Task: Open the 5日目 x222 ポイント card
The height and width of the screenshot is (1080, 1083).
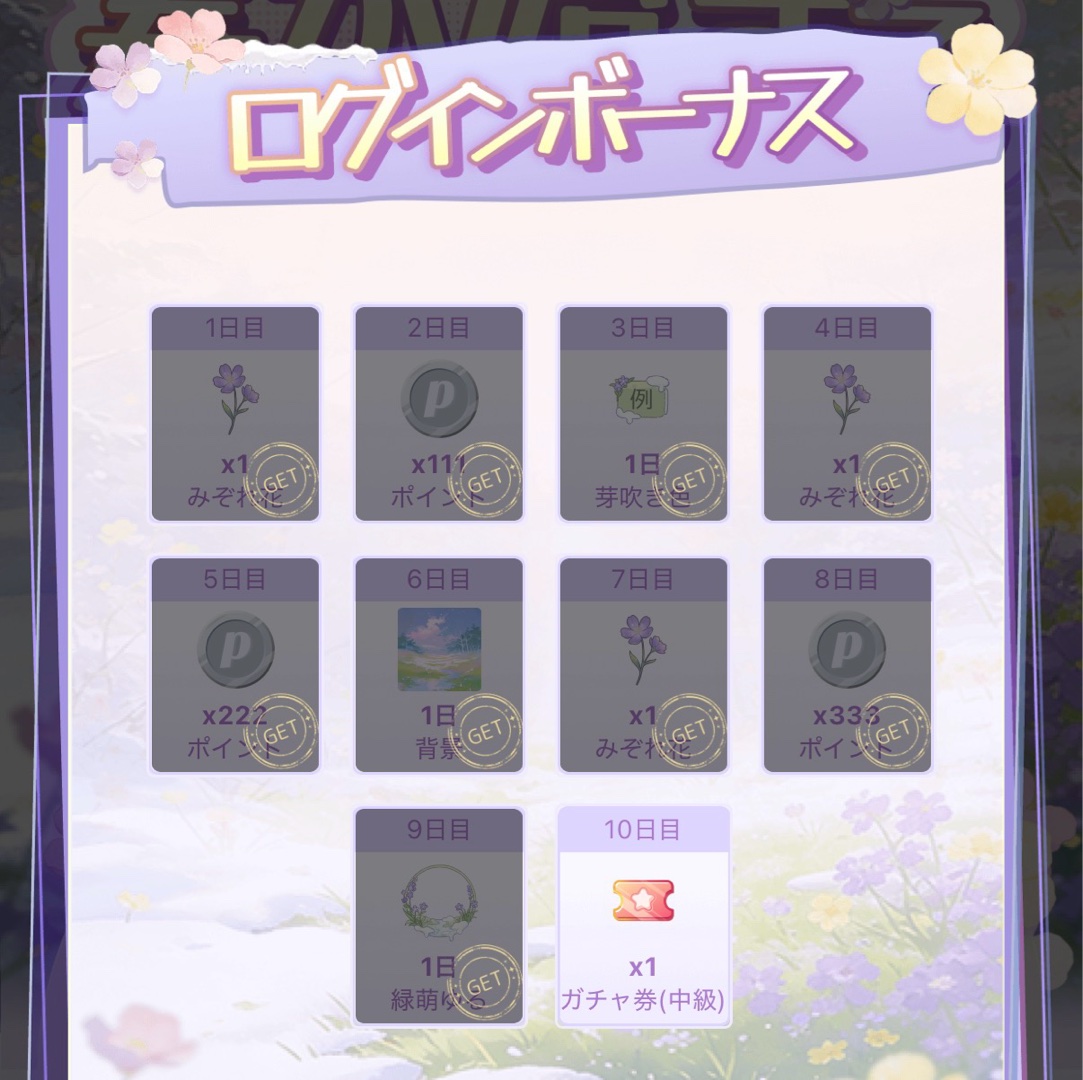Action: coord(235,665)
